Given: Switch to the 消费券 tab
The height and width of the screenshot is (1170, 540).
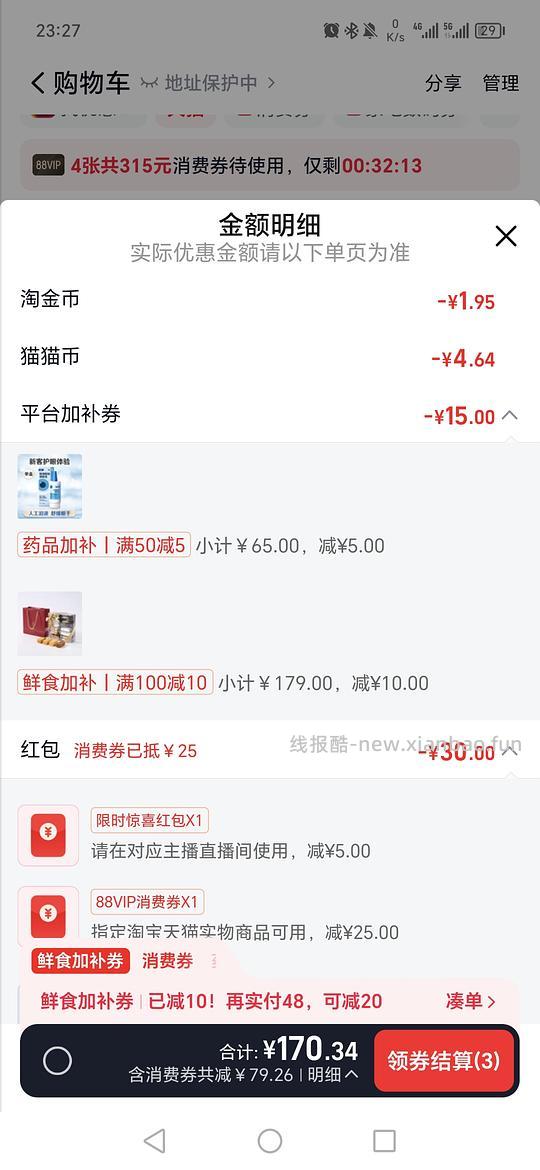Looking at the screenshot, I should click(x=168, y=961).
